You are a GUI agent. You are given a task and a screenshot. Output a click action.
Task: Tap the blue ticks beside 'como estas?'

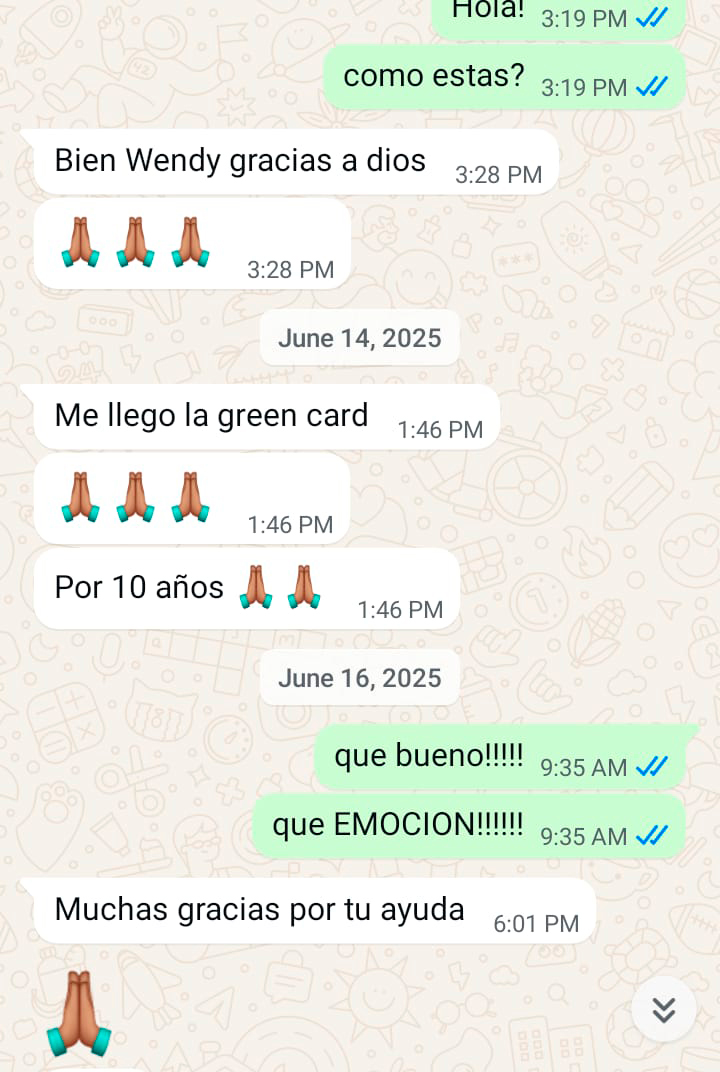click(650, 87)
